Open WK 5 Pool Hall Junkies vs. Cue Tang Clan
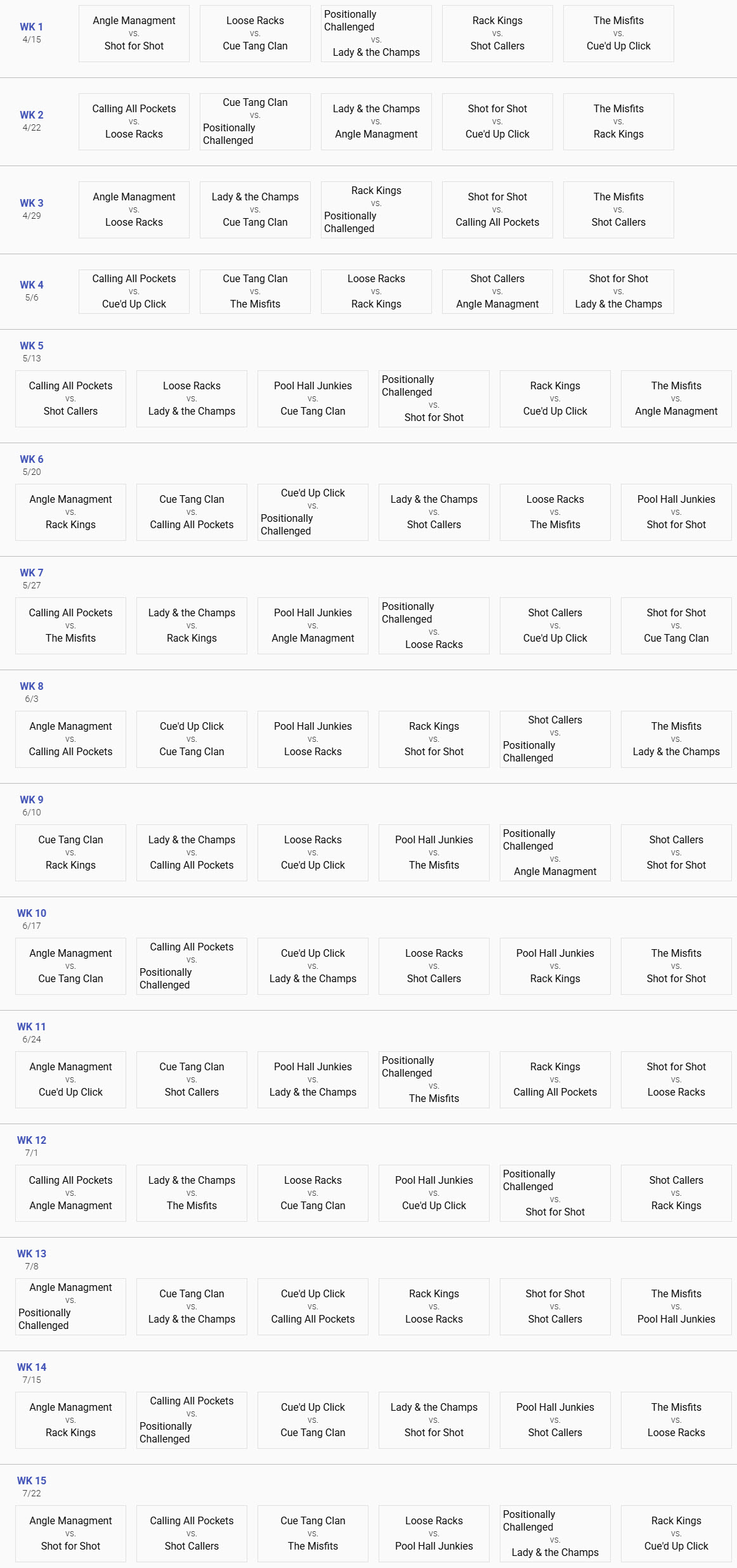737x1568 pixels. click(313, 399)
